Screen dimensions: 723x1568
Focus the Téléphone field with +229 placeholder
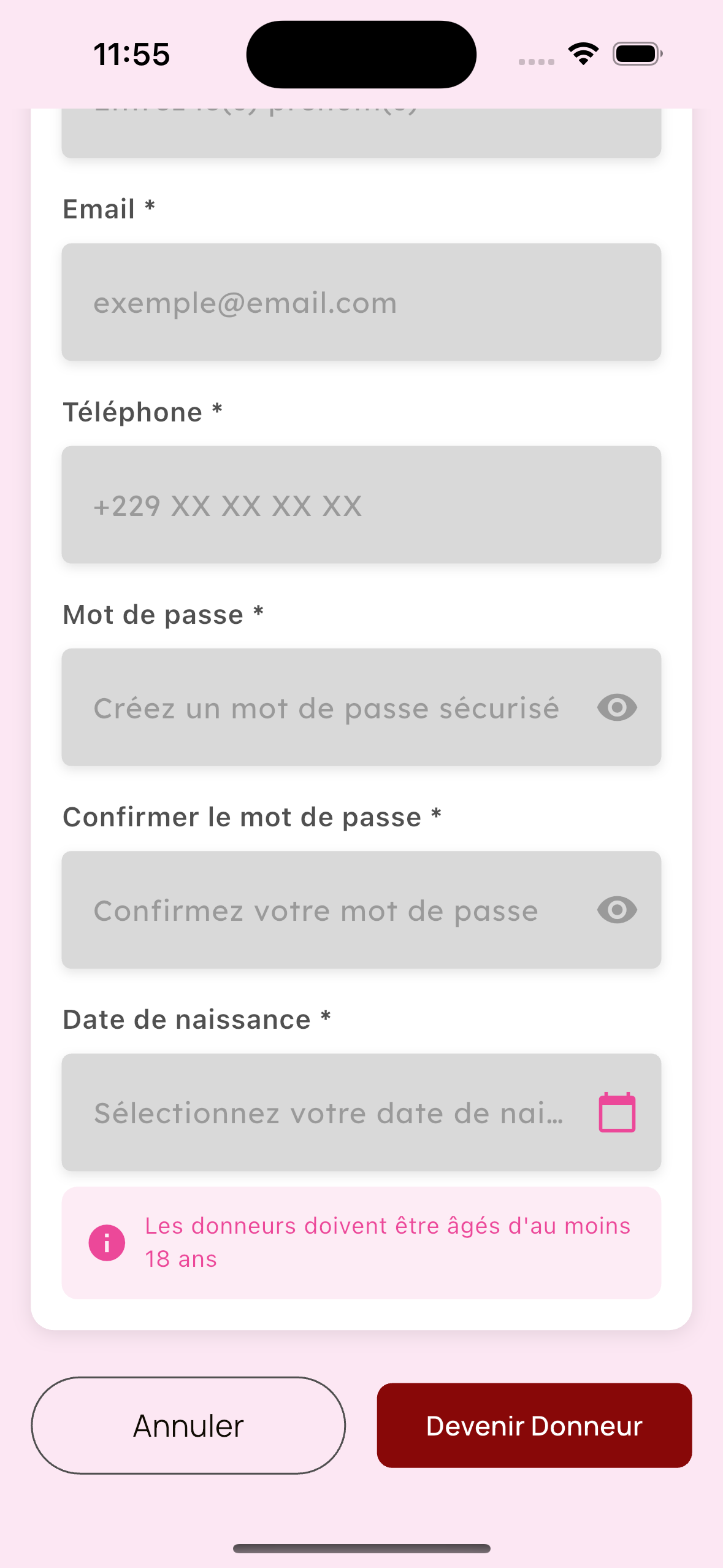[x=361, y=505]
